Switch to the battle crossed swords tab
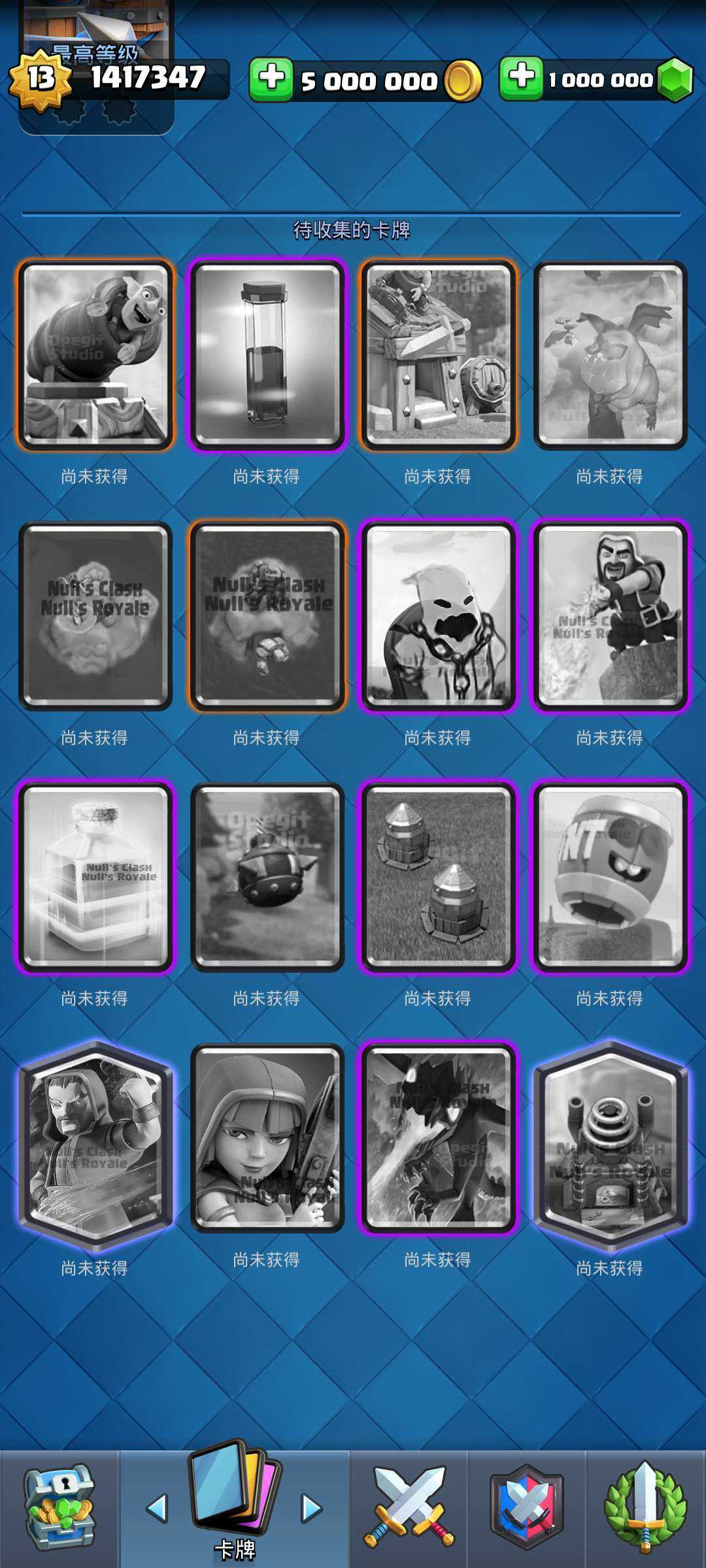Screen dimensions: 706x1568 point(409,1508)
